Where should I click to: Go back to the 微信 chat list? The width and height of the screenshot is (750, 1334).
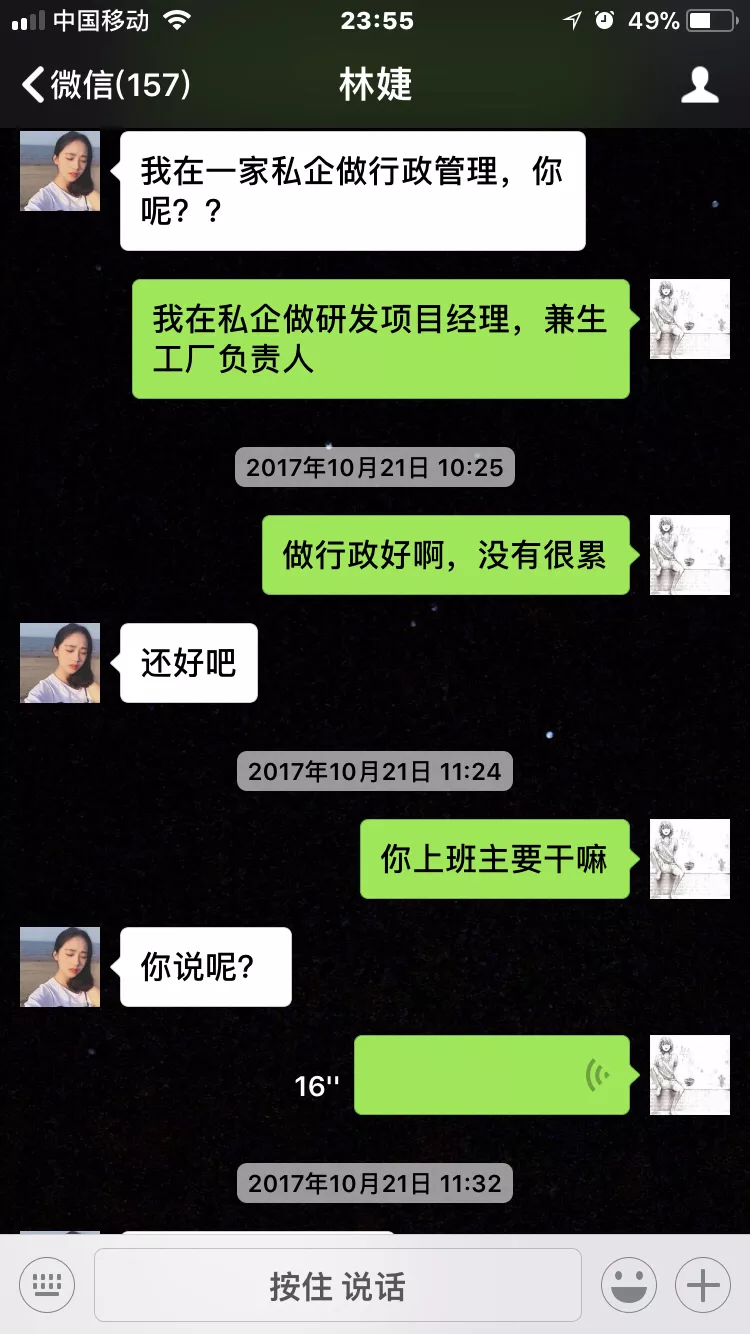[x=105, y=85]
